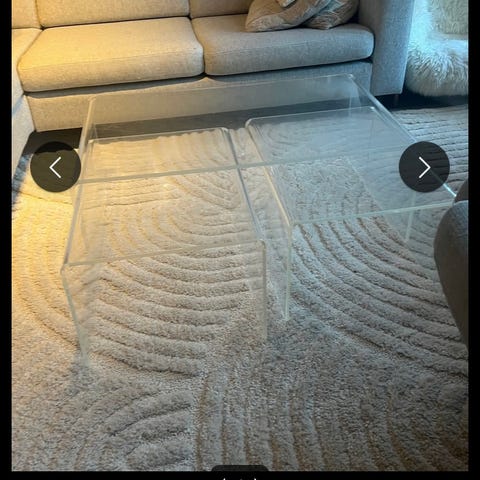
Task: Go to the previous listing photo
Action: point(56,167)
